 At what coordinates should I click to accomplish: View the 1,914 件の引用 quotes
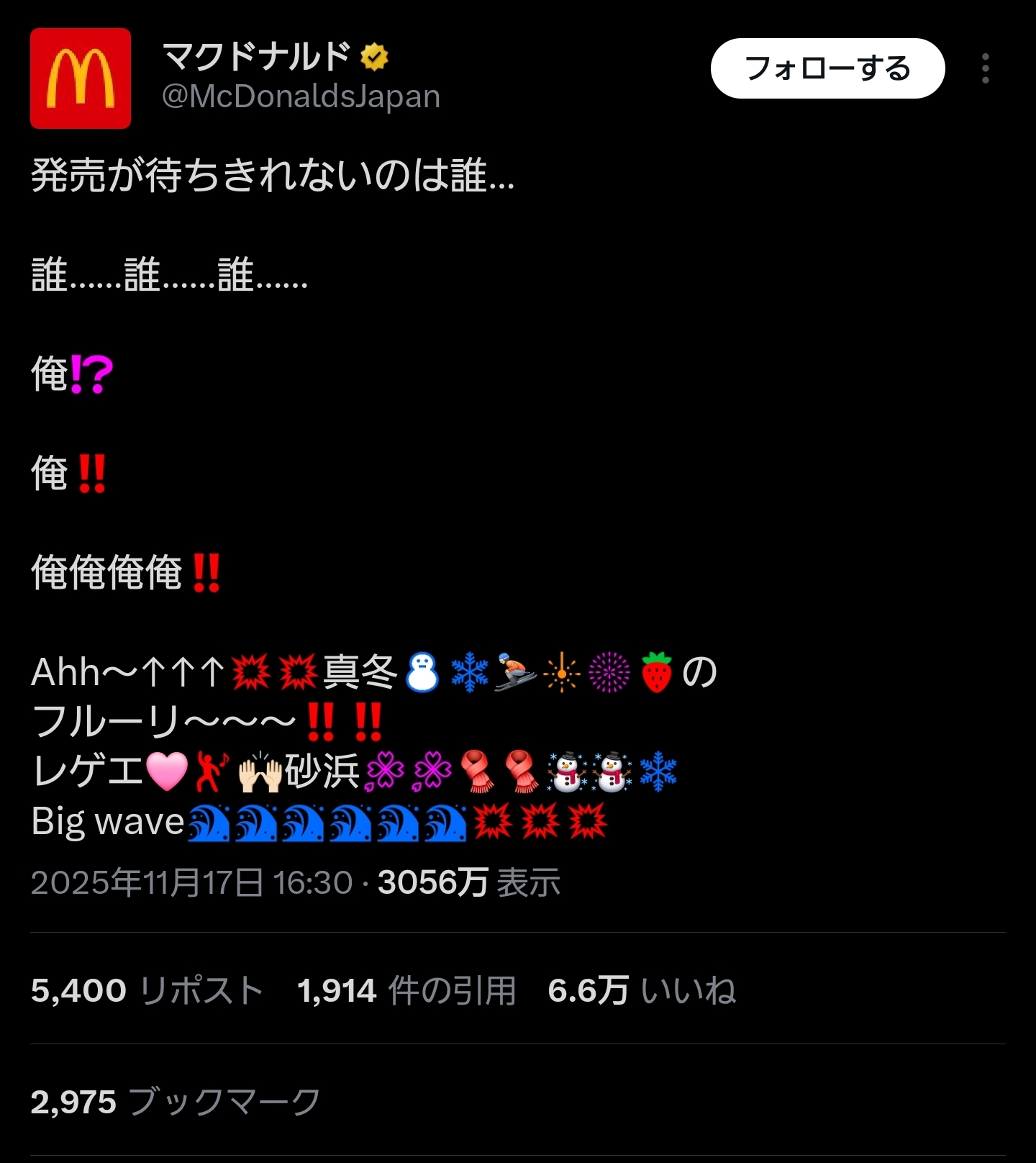click(x=406, y=990)
